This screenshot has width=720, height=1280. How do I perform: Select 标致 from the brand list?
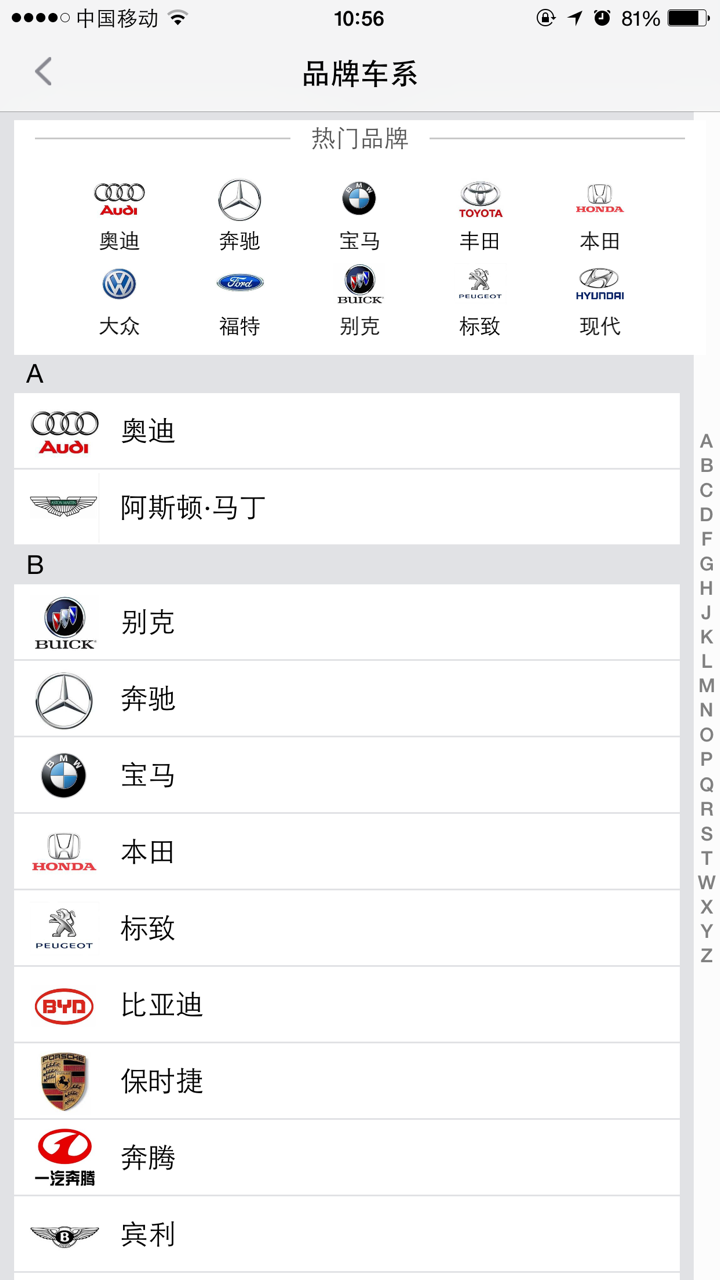[x=300, y=928]
